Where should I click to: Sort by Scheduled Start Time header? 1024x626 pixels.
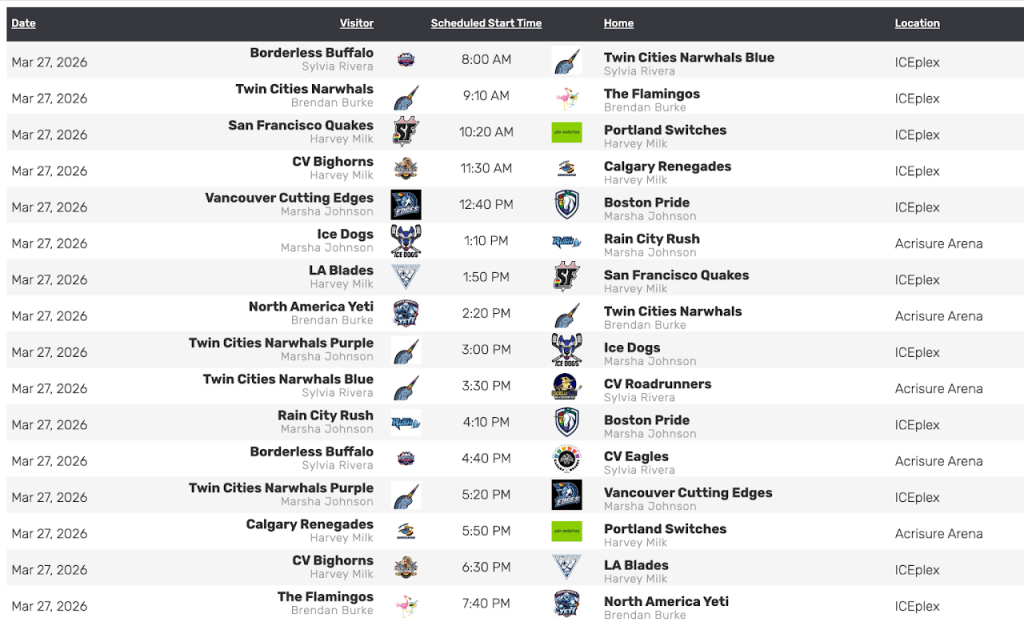(486, 23)
